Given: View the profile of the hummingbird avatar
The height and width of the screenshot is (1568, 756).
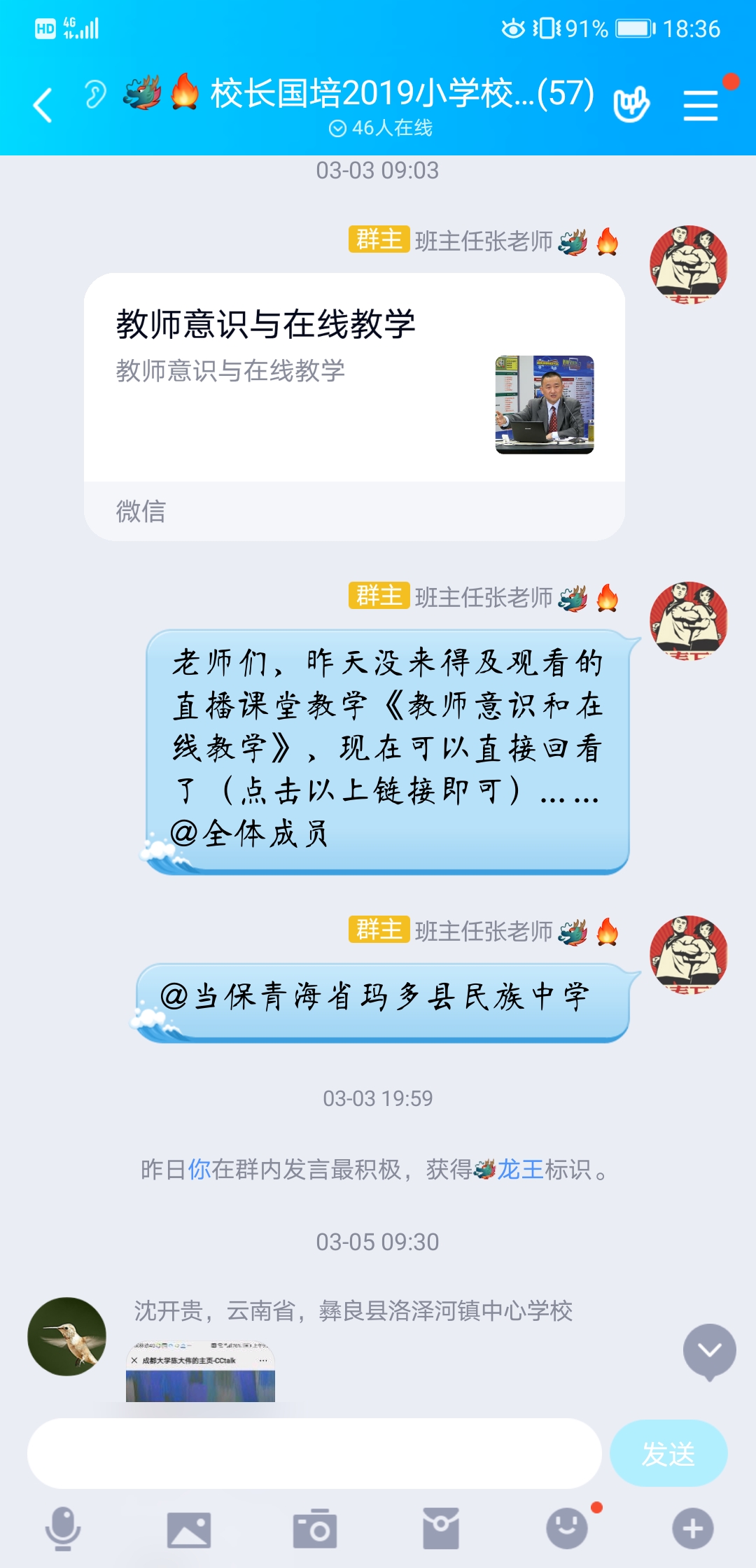Looking at the screenshot, I should click(67, 1336).
